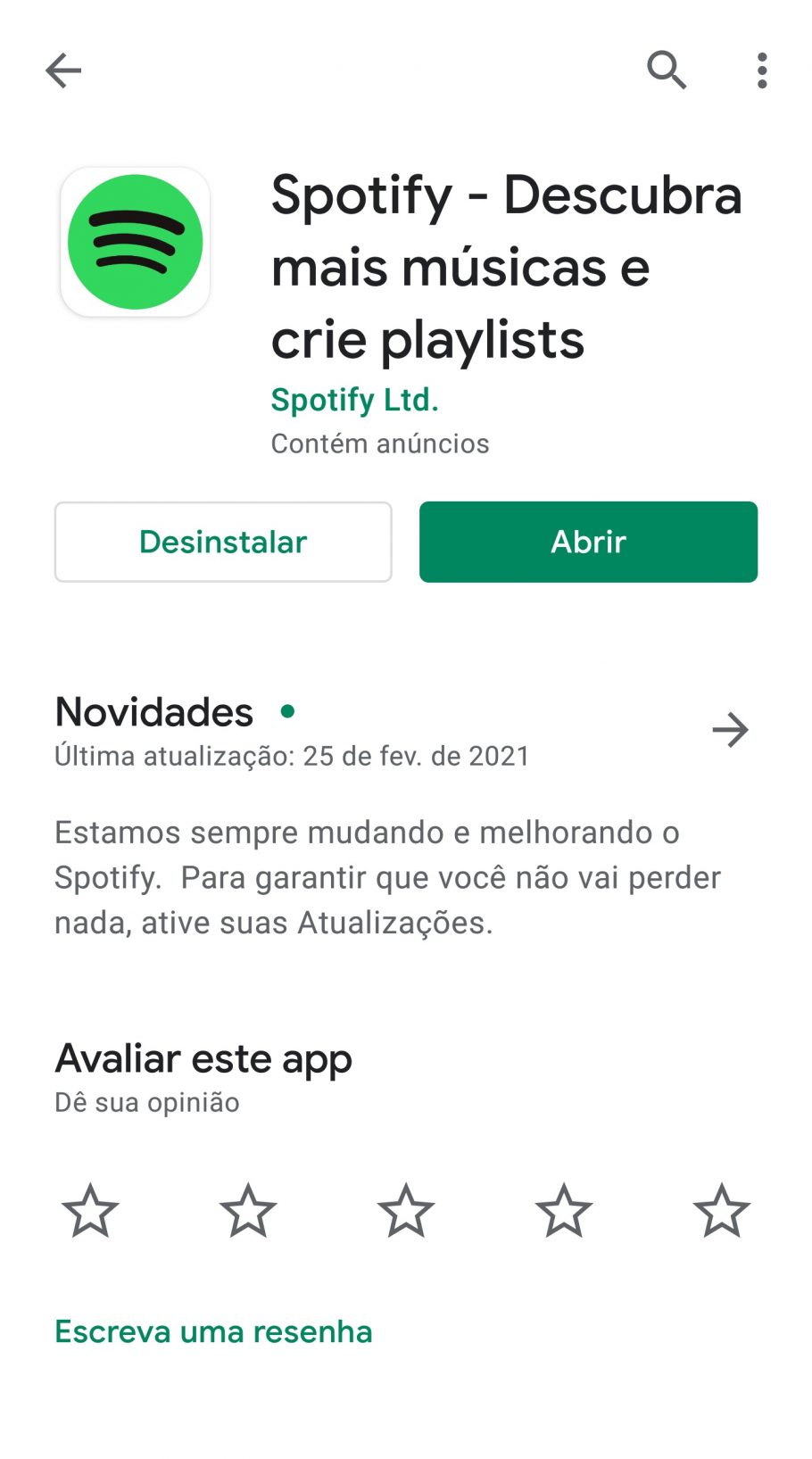The height and width of the screenshot is (1459, 812).
Task: Open the Spotify Ltd. developer page
Action: pos(354,401)
